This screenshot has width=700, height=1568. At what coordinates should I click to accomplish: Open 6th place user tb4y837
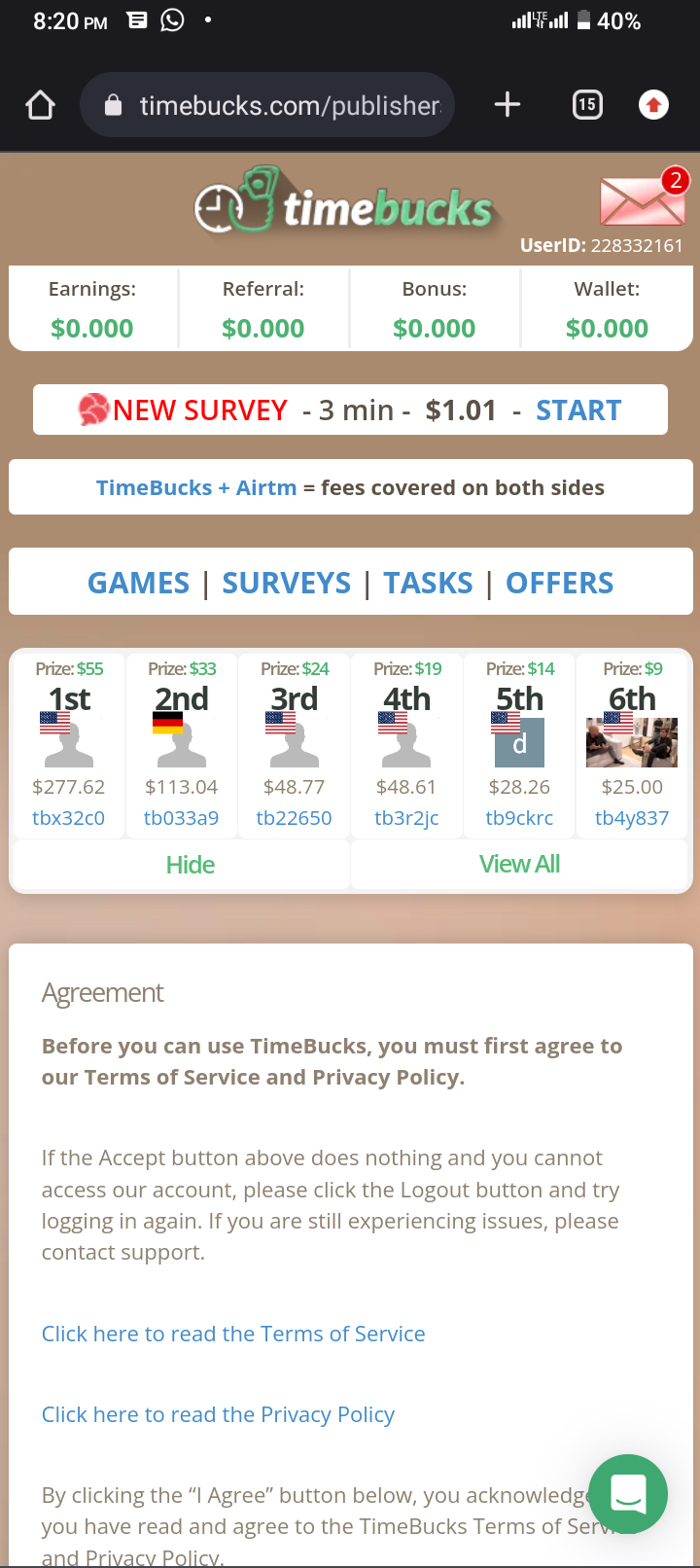pos(632,818)
